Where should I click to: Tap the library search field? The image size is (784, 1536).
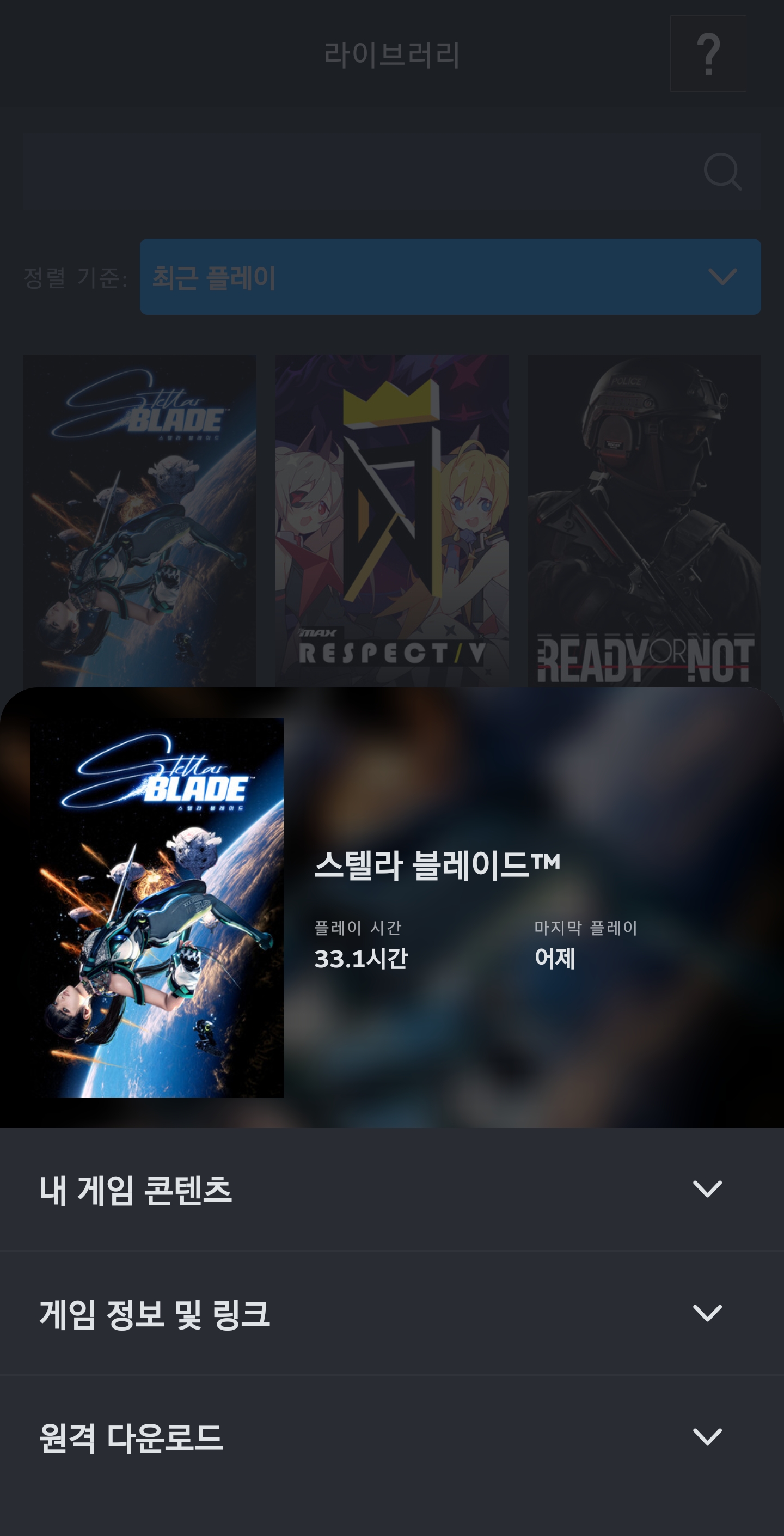coord(358,172)
